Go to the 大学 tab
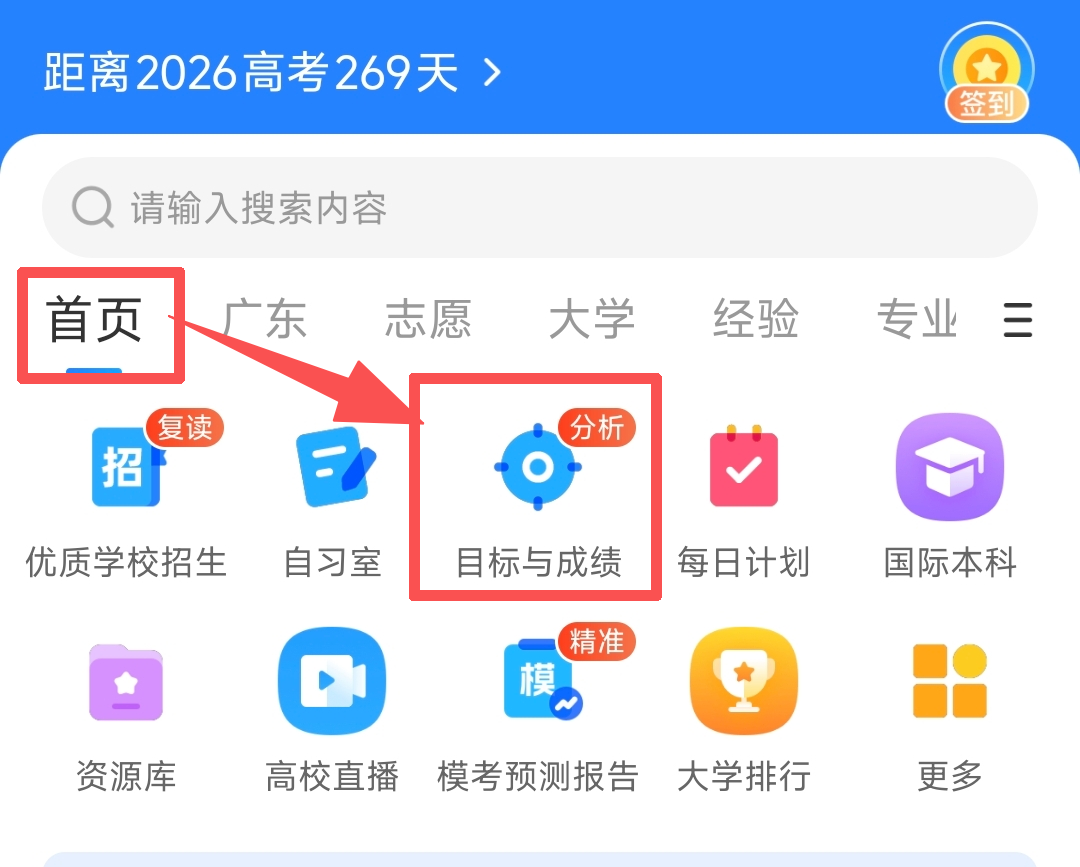Image resolution: width=1080 pixels, height=867 pixels. pyautogui.click(x=592, y=321)
